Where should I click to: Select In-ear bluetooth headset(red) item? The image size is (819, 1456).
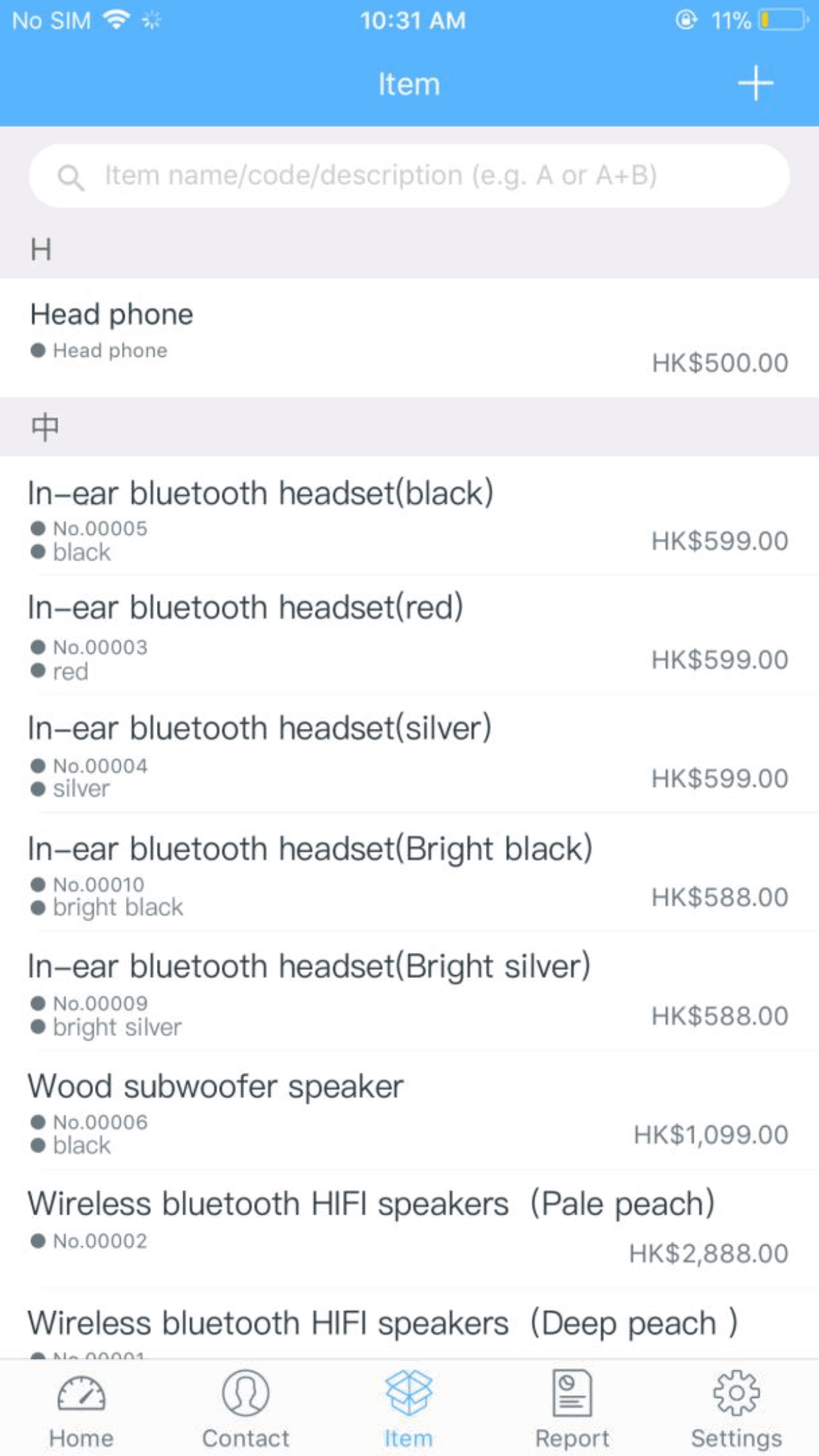click(x=409, y=634)
